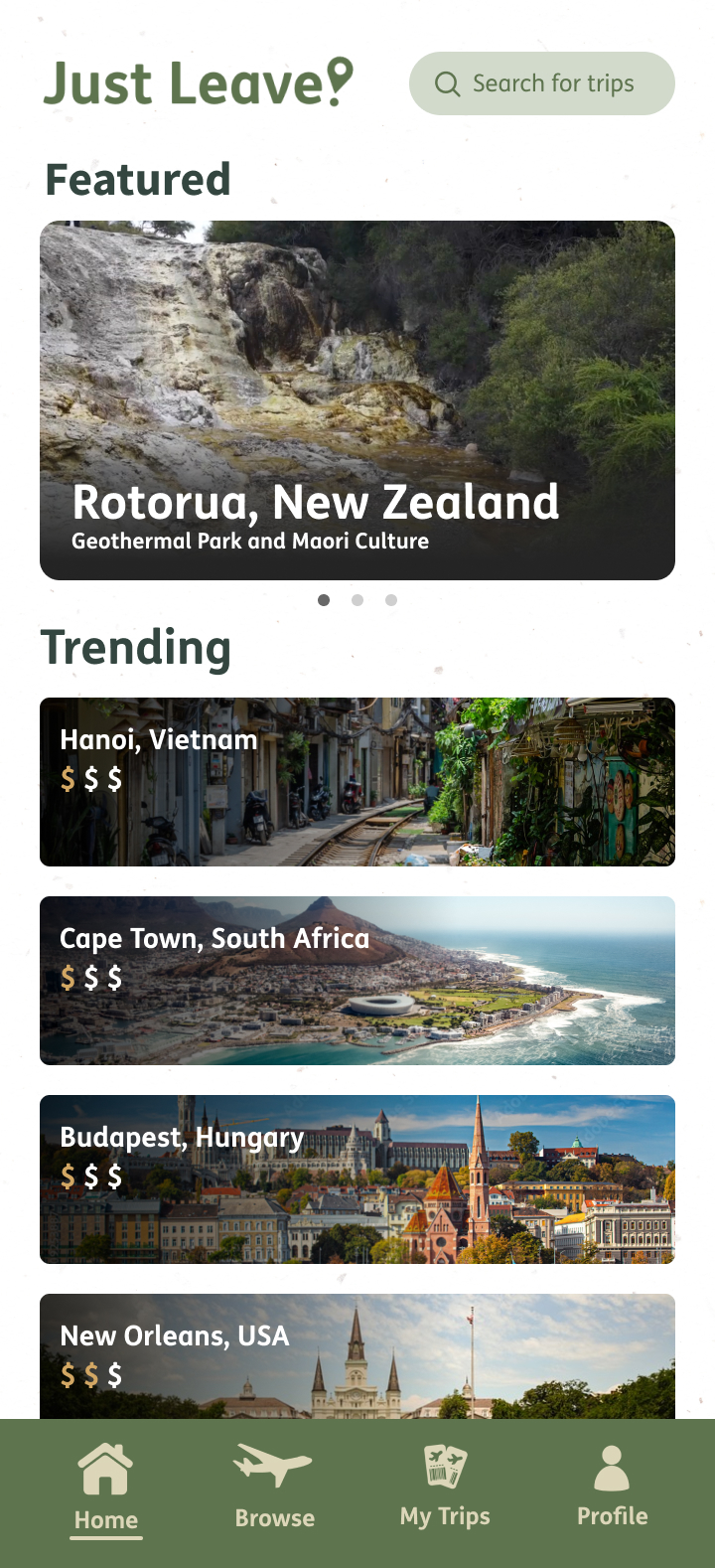Select the second carousel page dot

[357, 600]
